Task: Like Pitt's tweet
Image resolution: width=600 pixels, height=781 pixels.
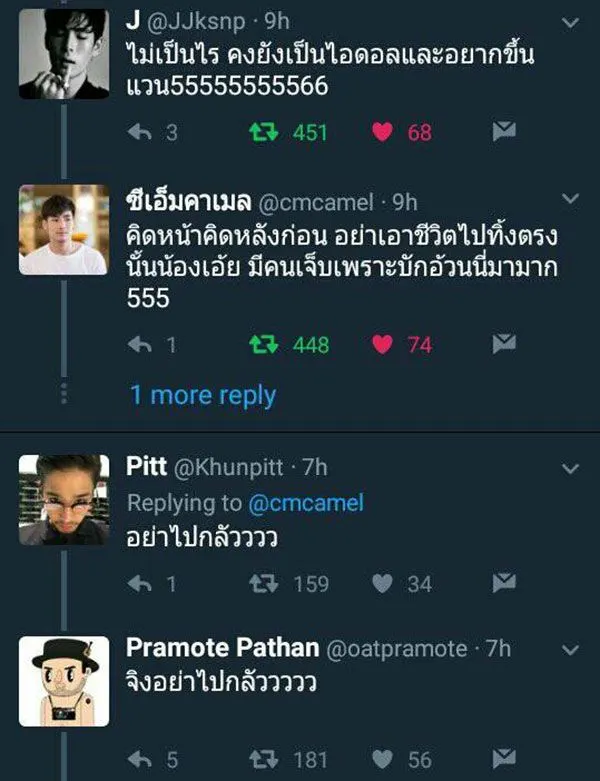Action: 382,583
